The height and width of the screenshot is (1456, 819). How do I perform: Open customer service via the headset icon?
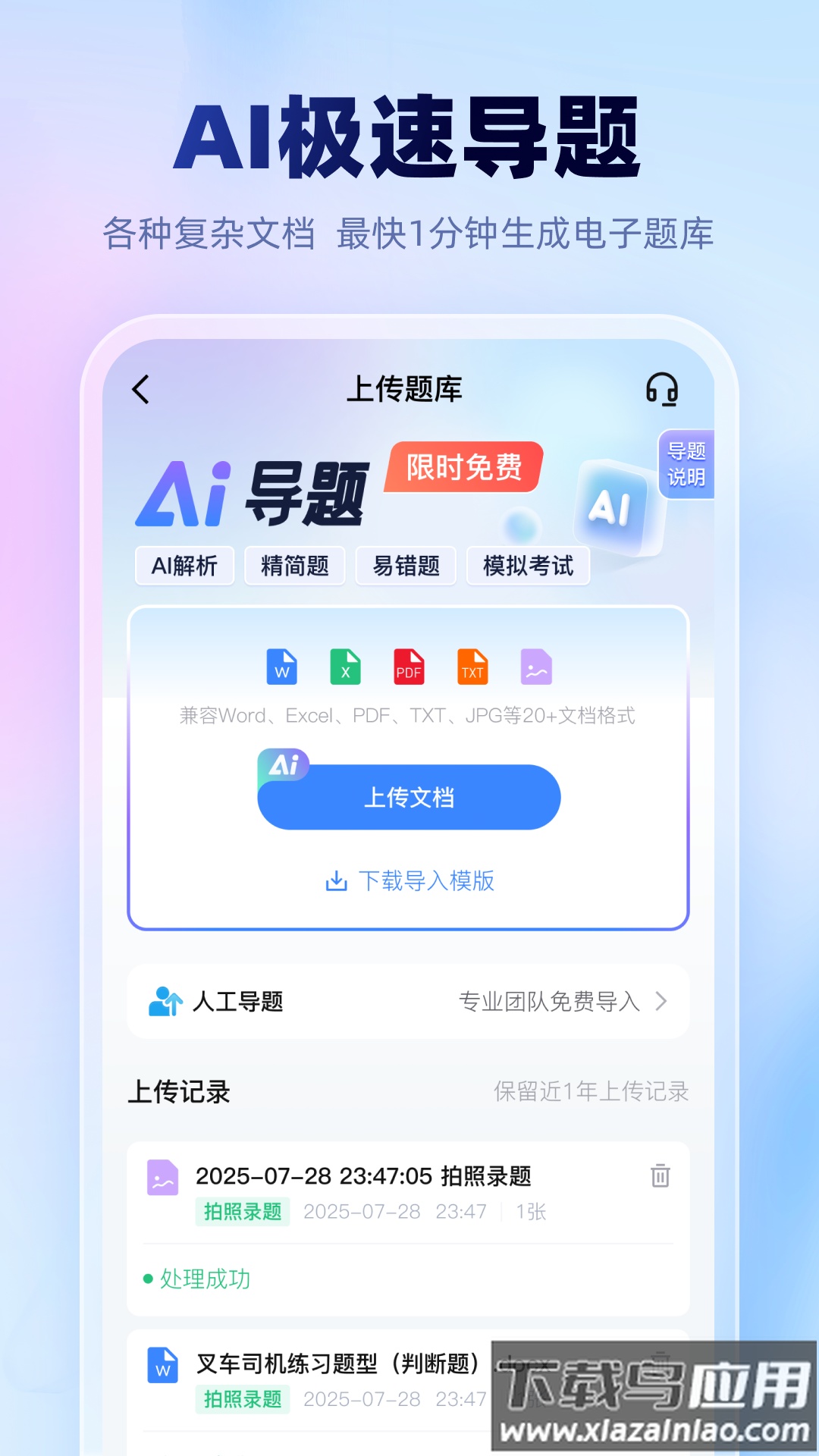click(x=663, y=389)
